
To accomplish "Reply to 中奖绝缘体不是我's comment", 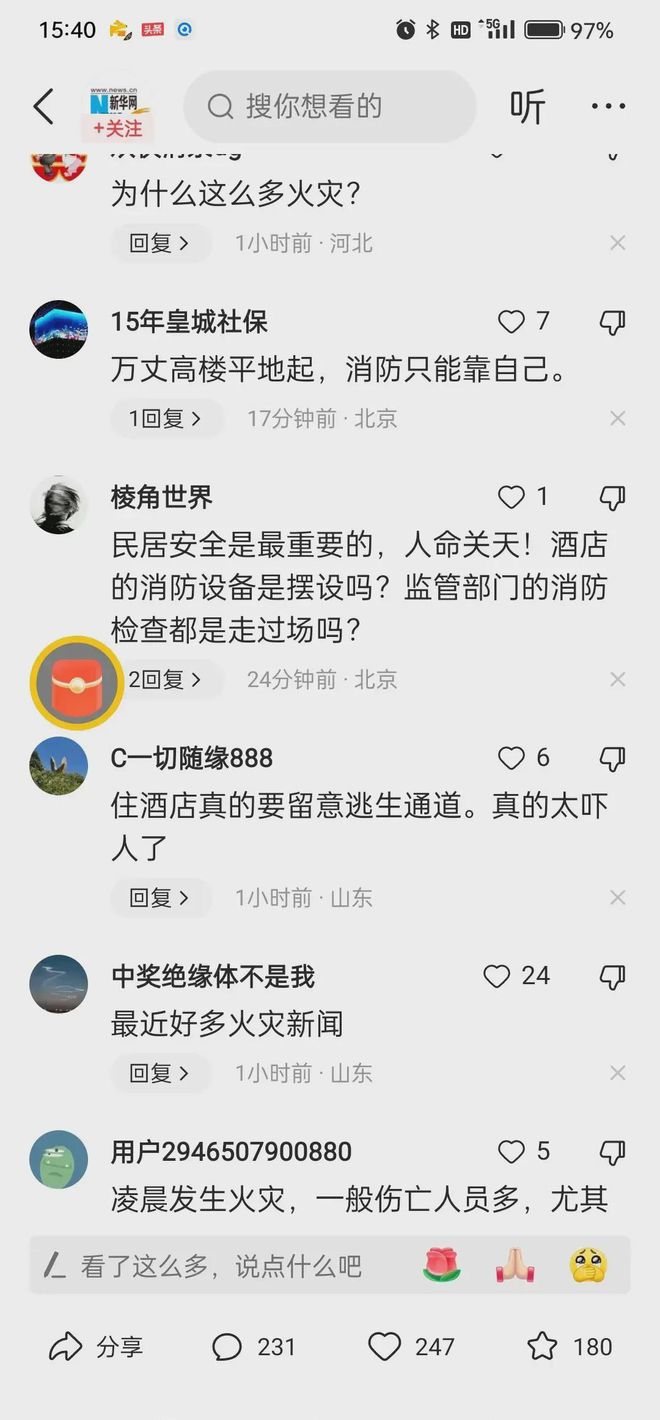I will (x=160, y=1073).
